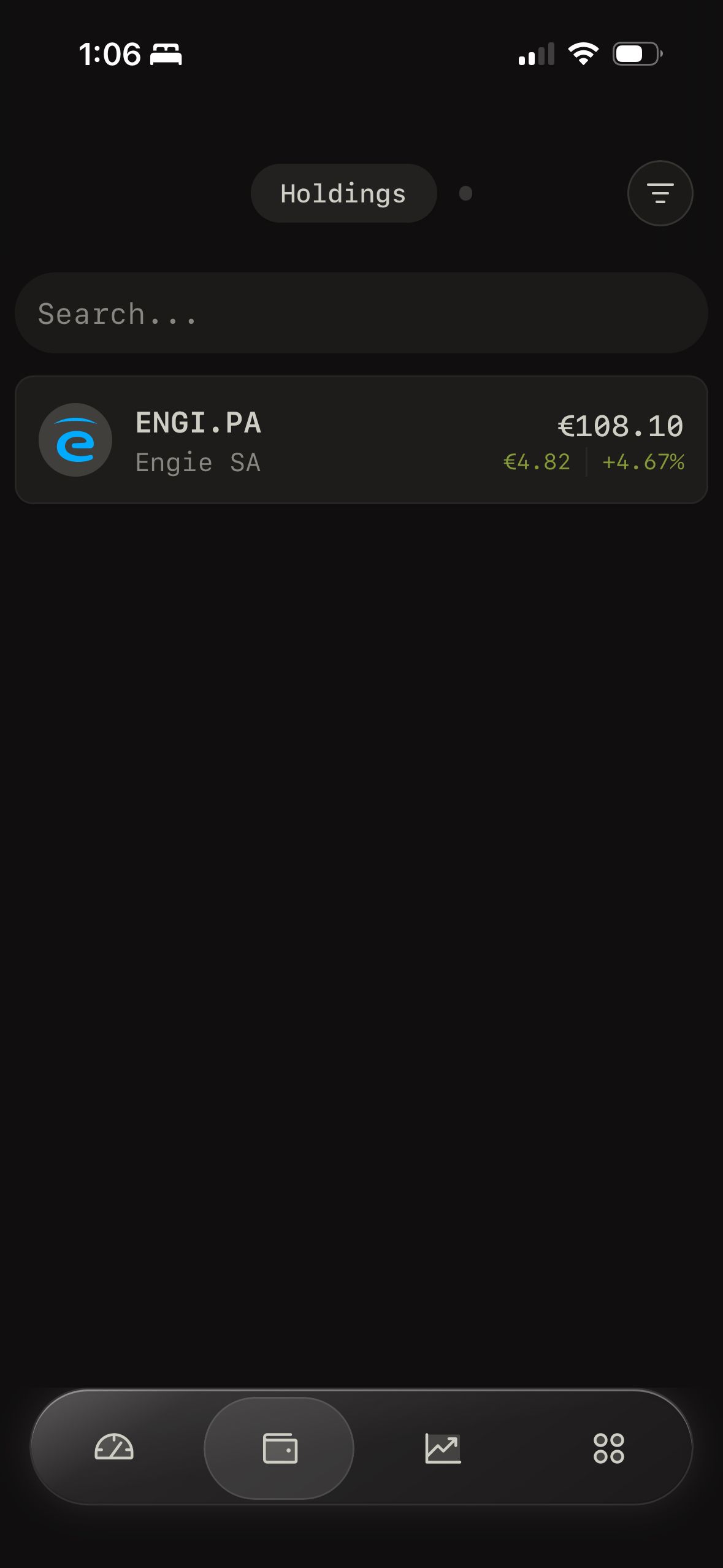Open the four-circles more tab

pos(608,1448)
